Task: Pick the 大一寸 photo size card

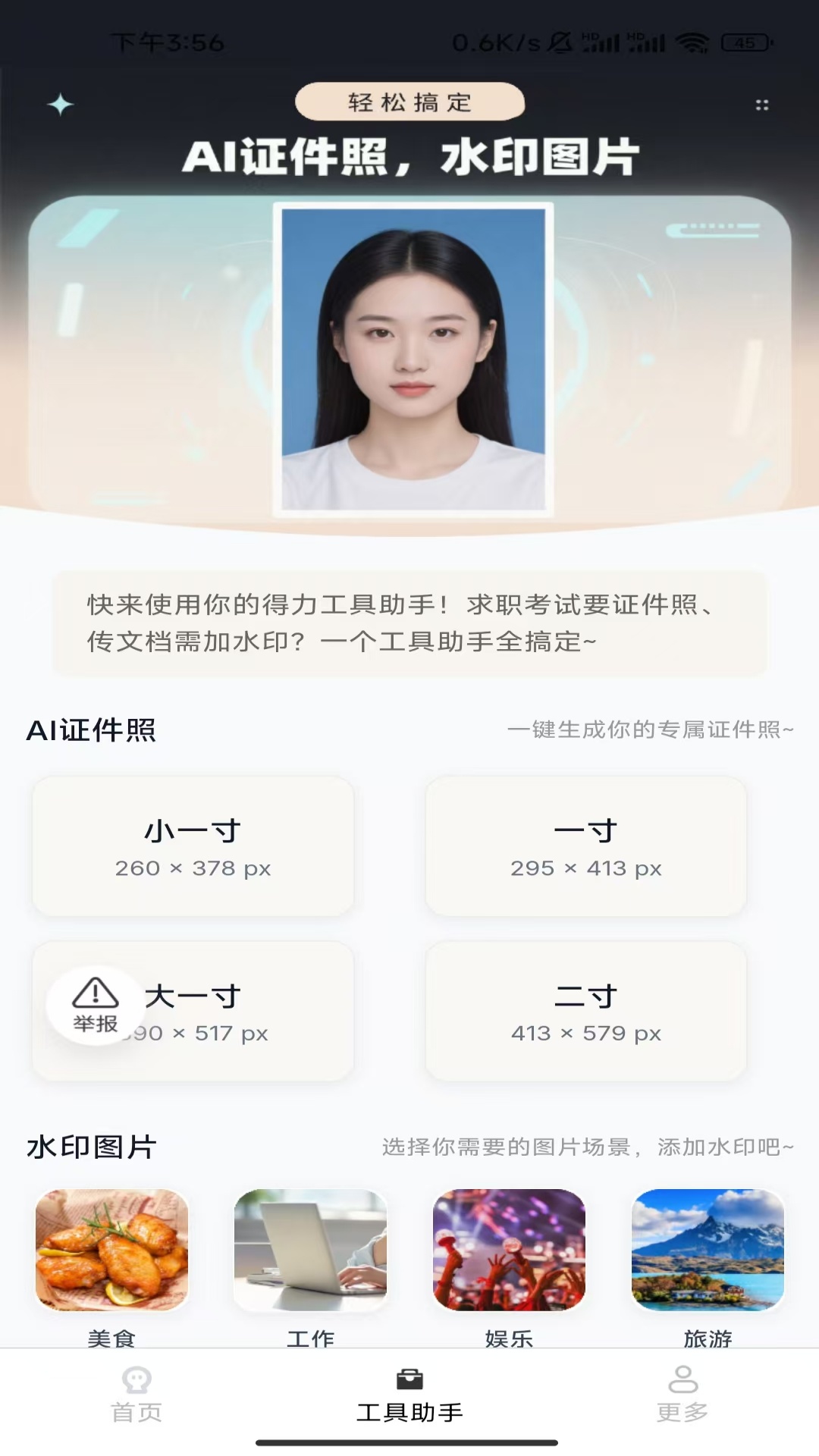Action: (193, 1011)
